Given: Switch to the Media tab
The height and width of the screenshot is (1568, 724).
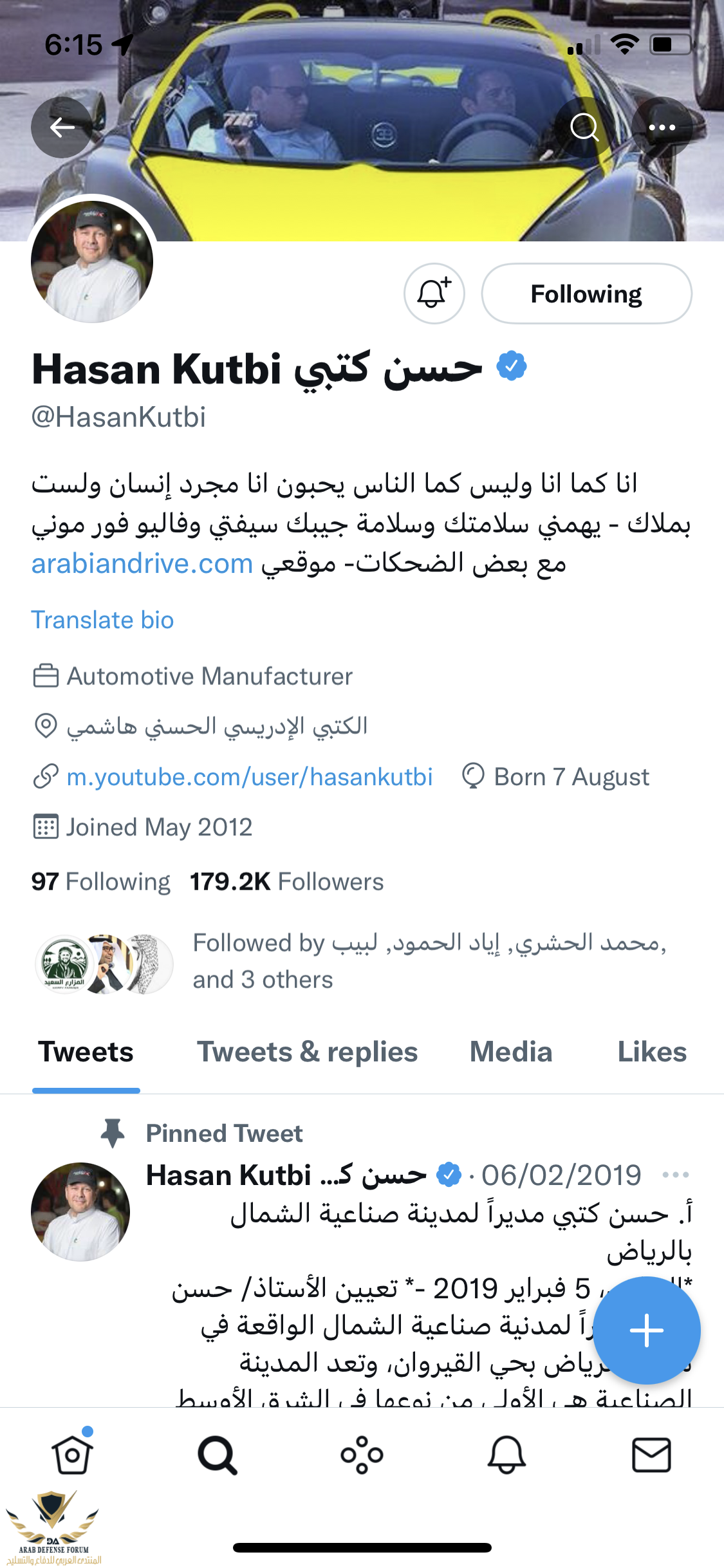Looking at the screenshot, I should click(511, 1052).
